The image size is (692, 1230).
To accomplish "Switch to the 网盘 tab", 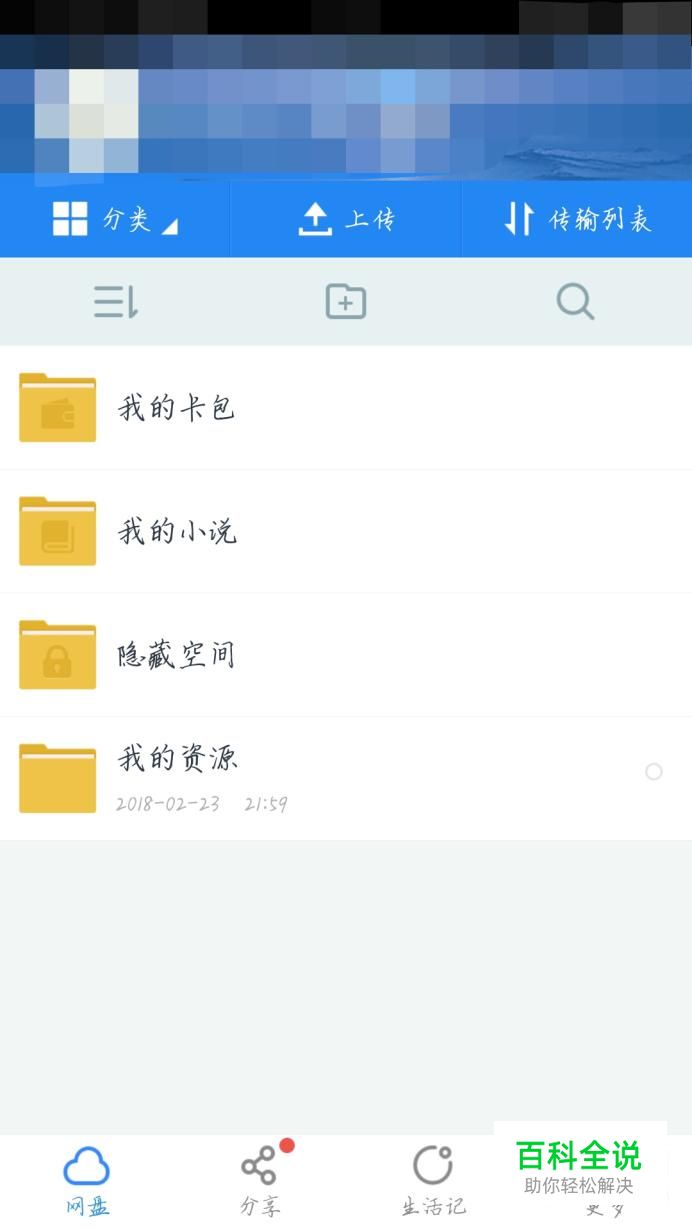I will click(86, 1180).
